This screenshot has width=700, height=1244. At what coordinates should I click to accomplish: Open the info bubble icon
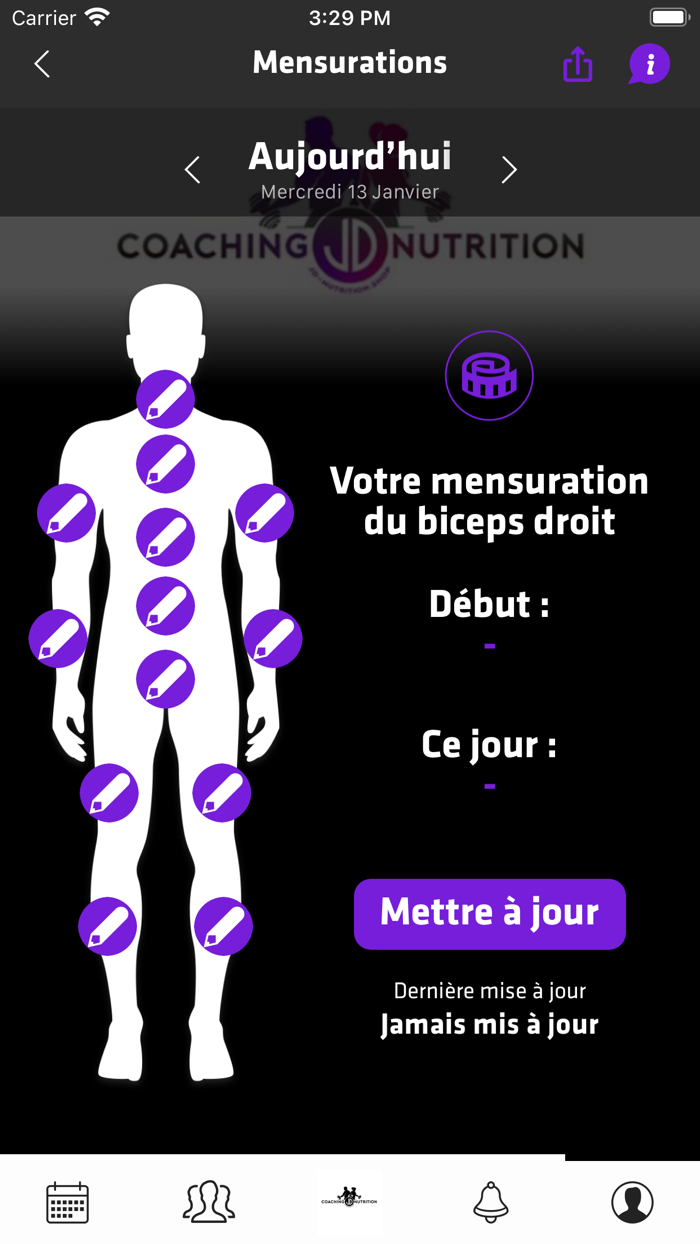649,65
